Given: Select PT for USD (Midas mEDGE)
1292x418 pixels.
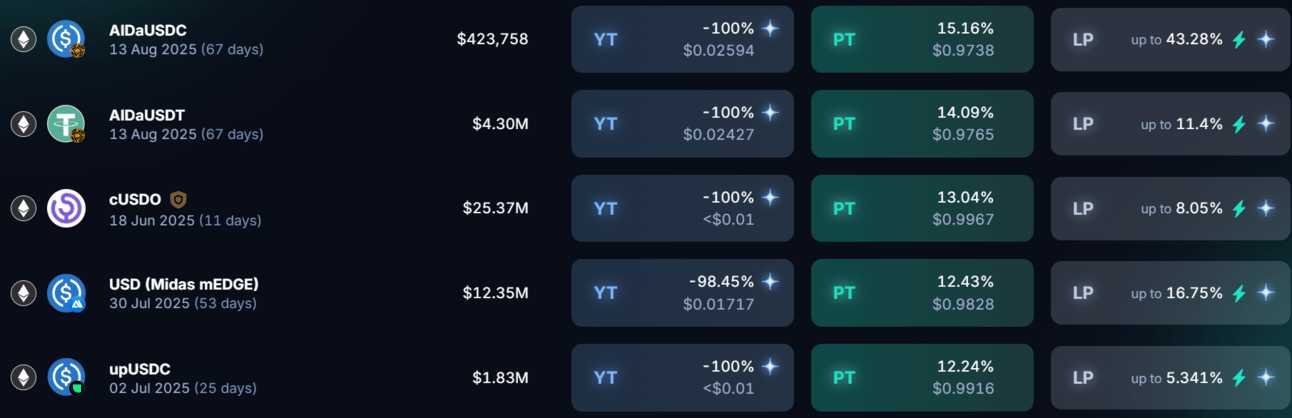Looking at the screenshot, I should (922, 293).
